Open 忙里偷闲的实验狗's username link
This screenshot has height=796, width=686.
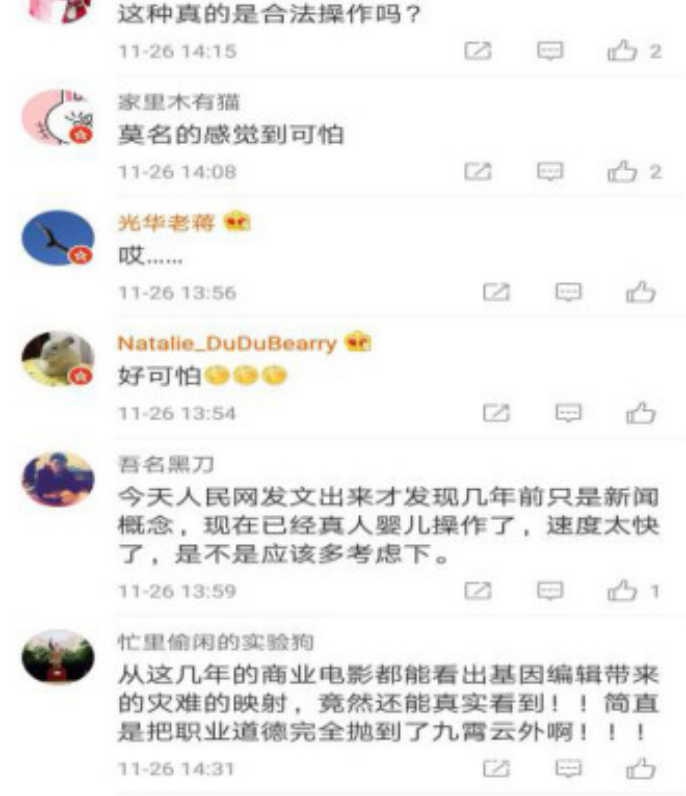[215, 641]
